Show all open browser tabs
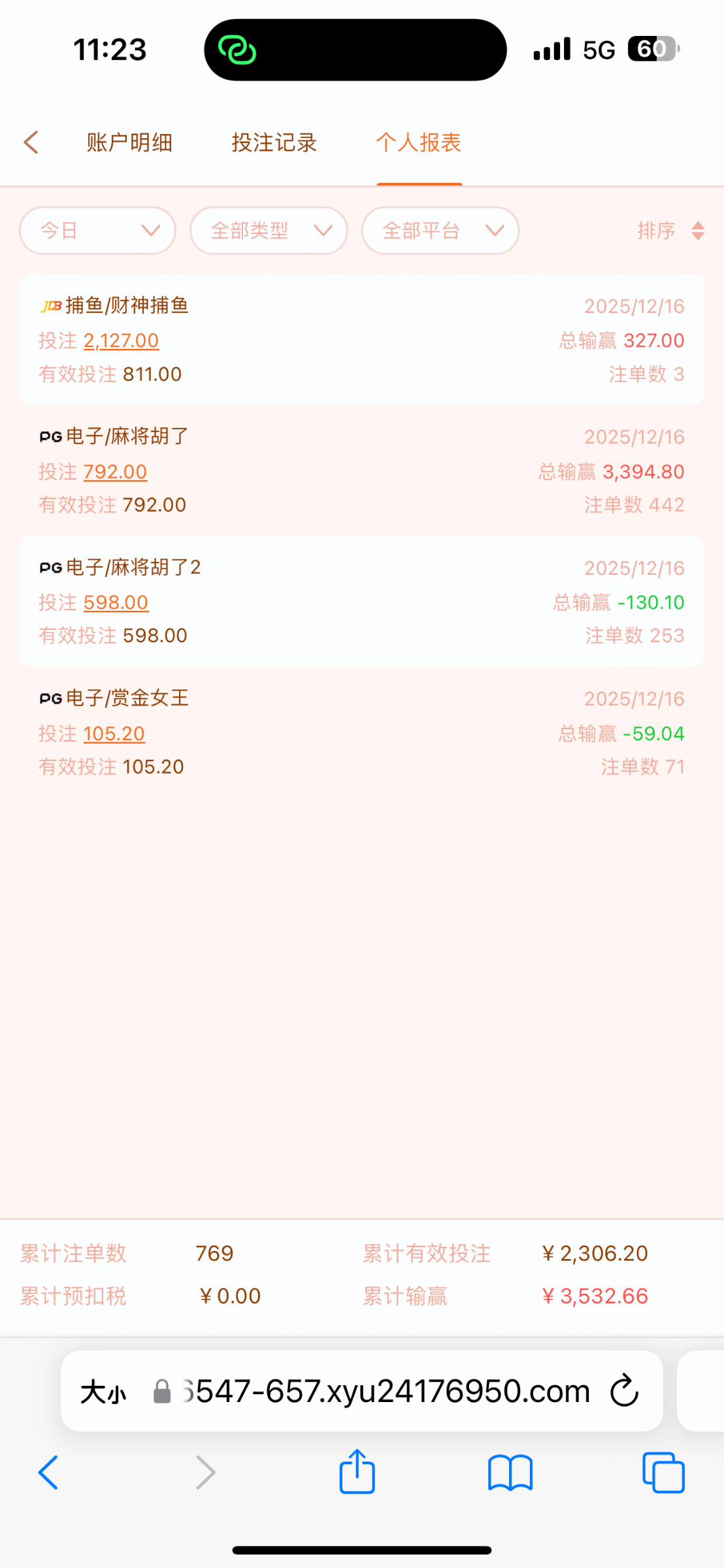 point(663,1473)
